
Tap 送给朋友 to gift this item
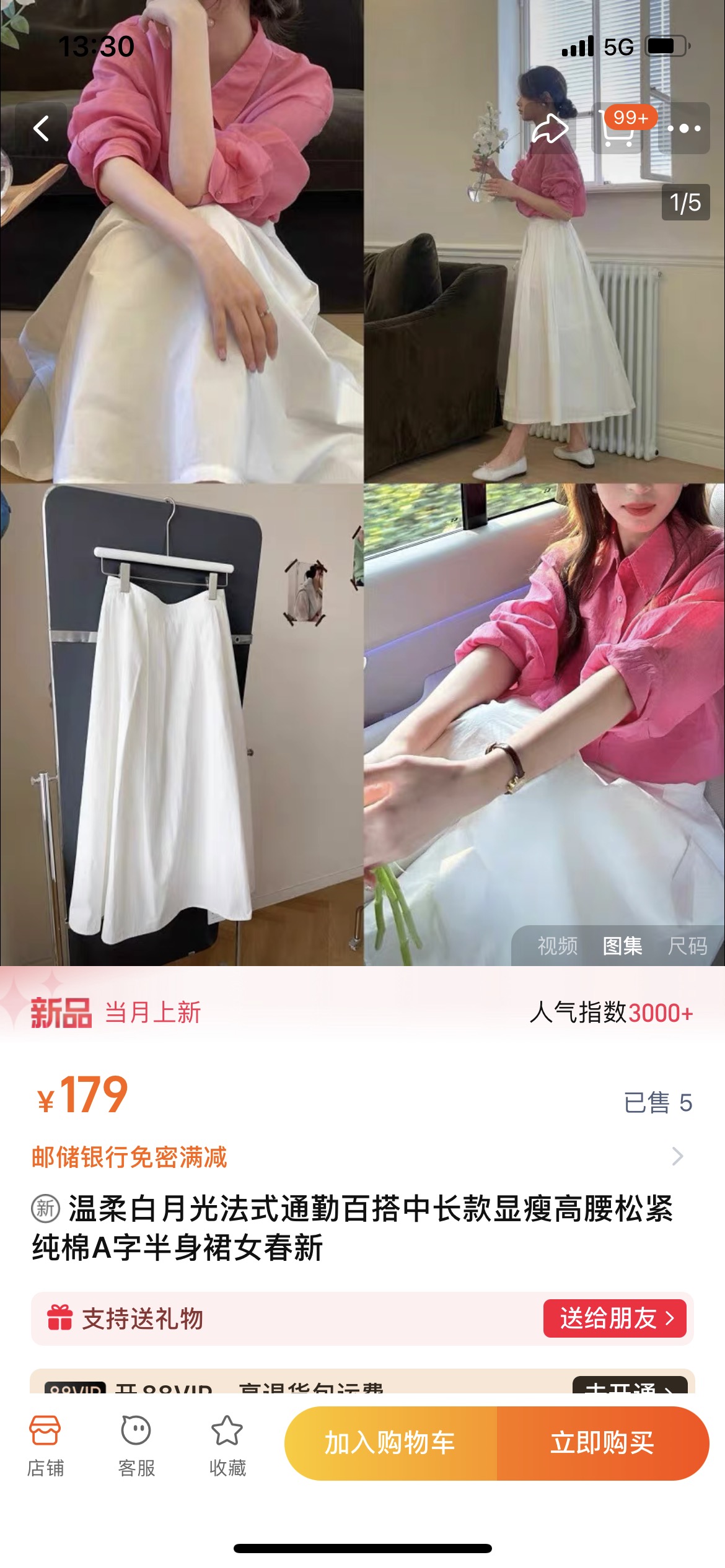click(615, 1318)
